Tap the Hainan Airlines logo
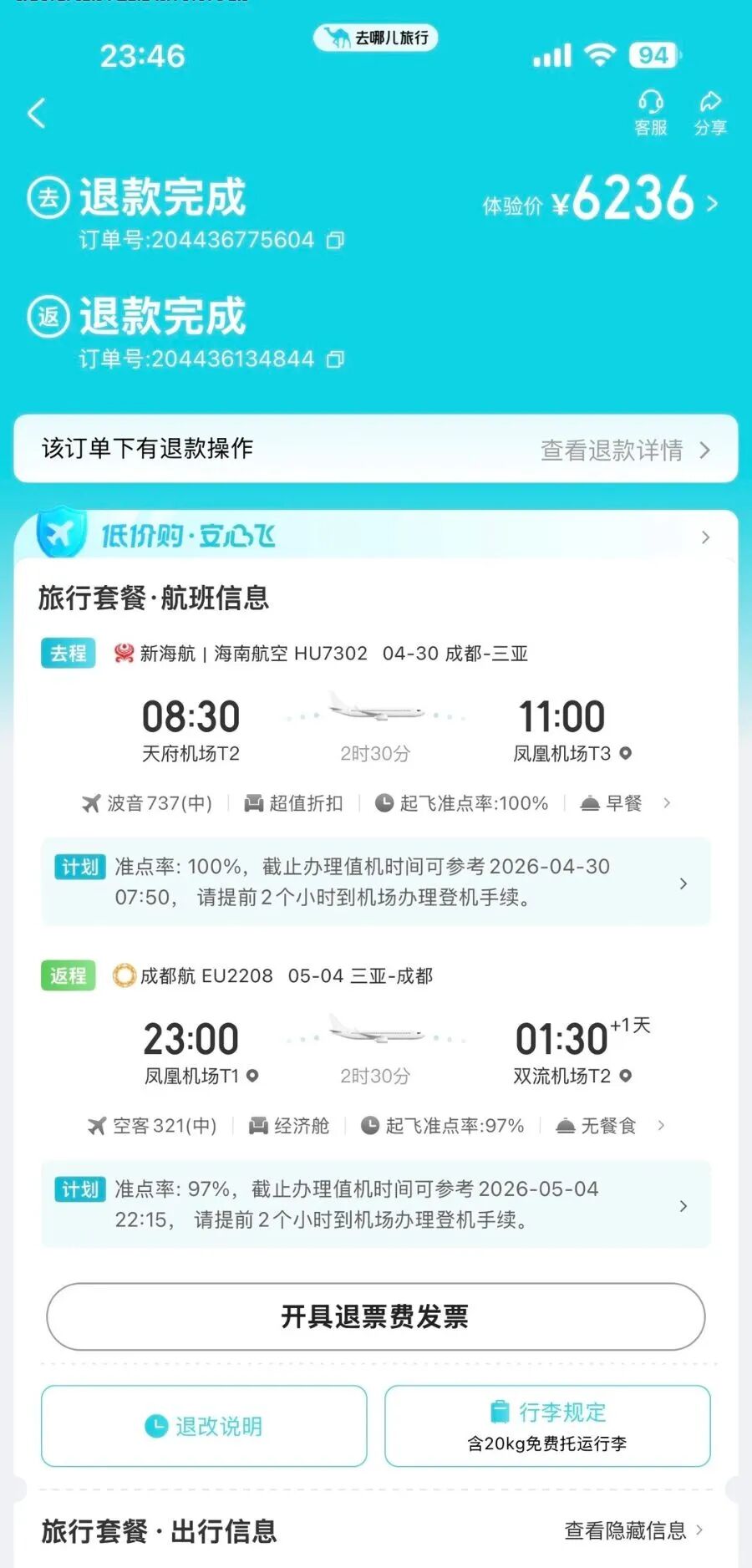Viewport: 752px width, 1568px height. [122, 654]
